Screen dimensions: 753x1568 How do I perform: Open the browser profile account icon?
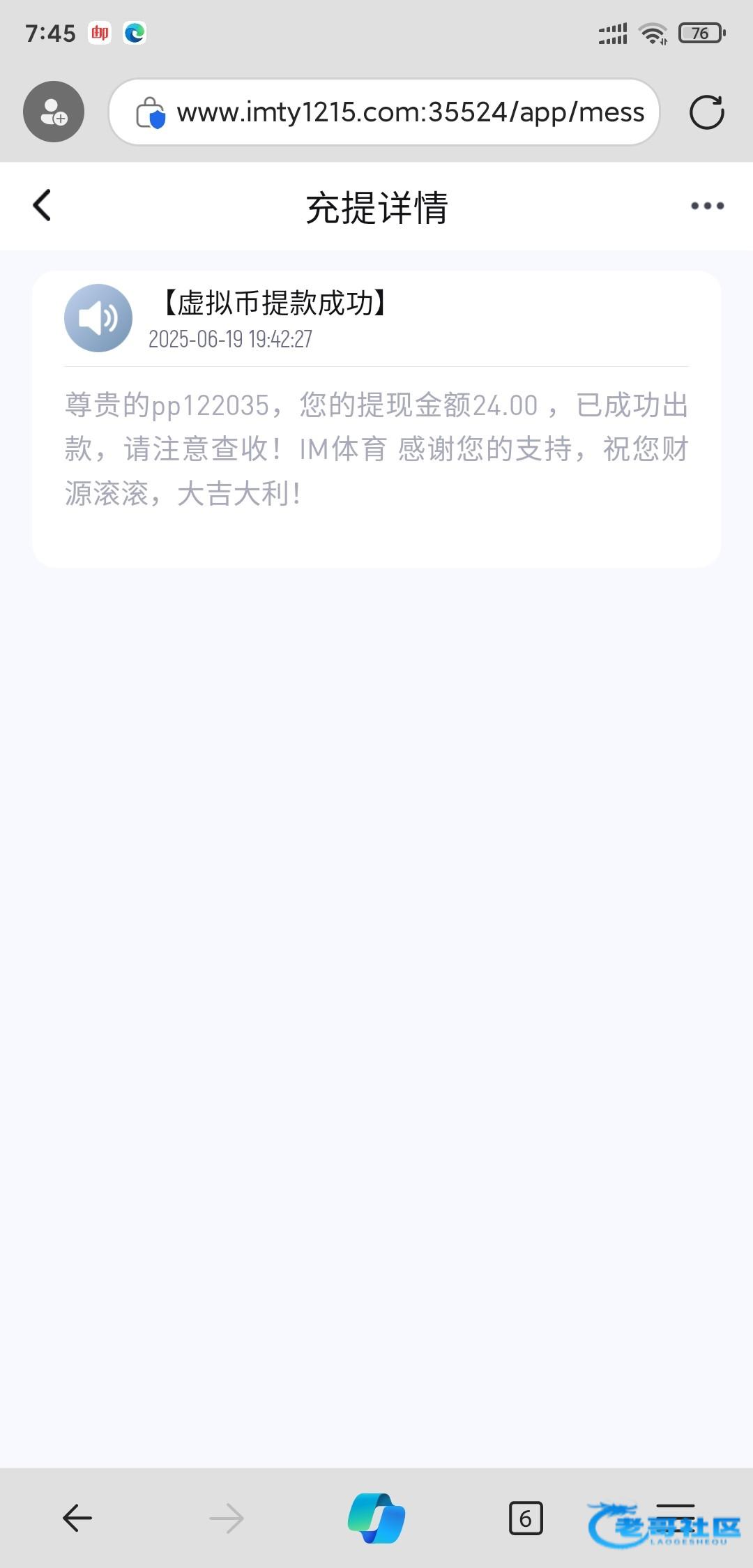54,112
